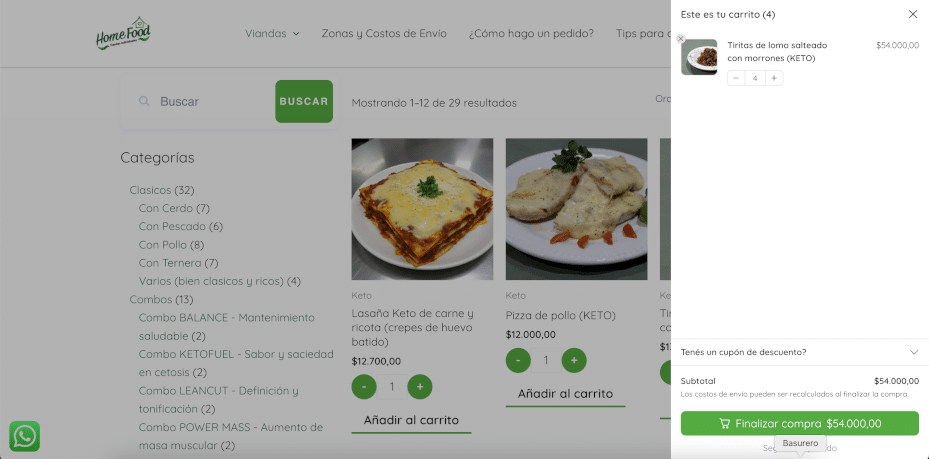
Task: Close the cart panel
Action: click(912, 14)
